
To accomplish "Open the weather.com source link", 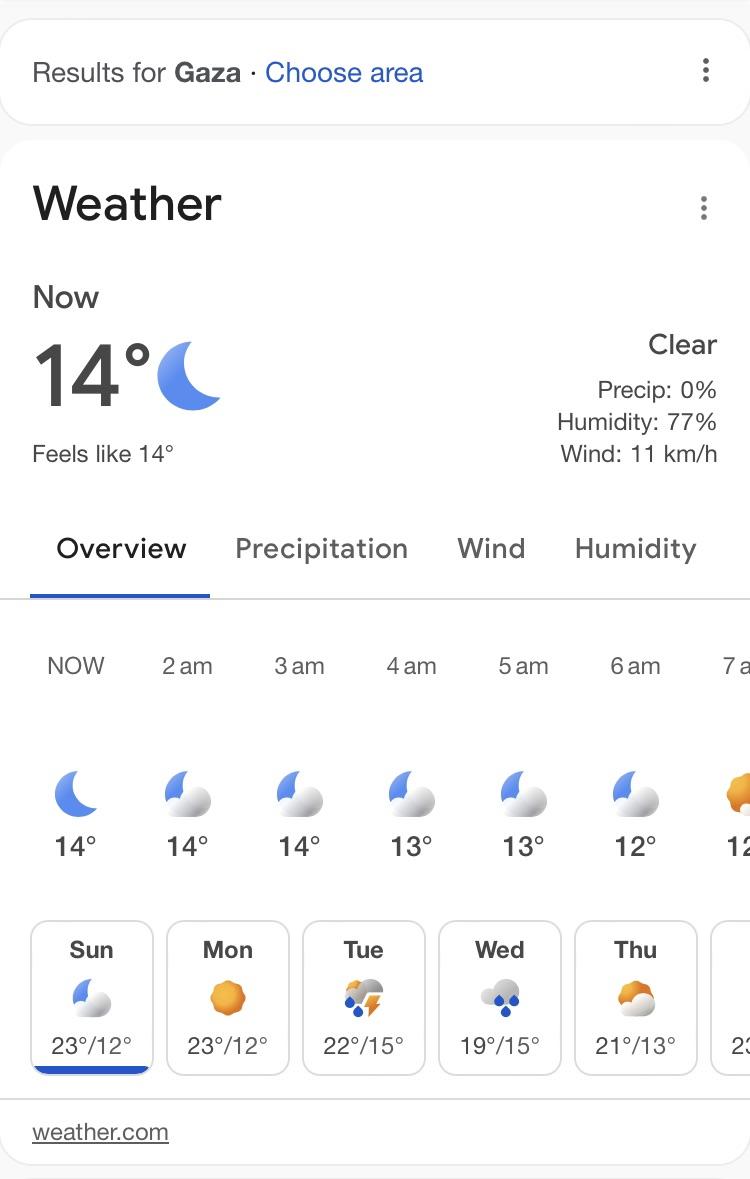I will pyautogui.click(x=100, y=1132).
